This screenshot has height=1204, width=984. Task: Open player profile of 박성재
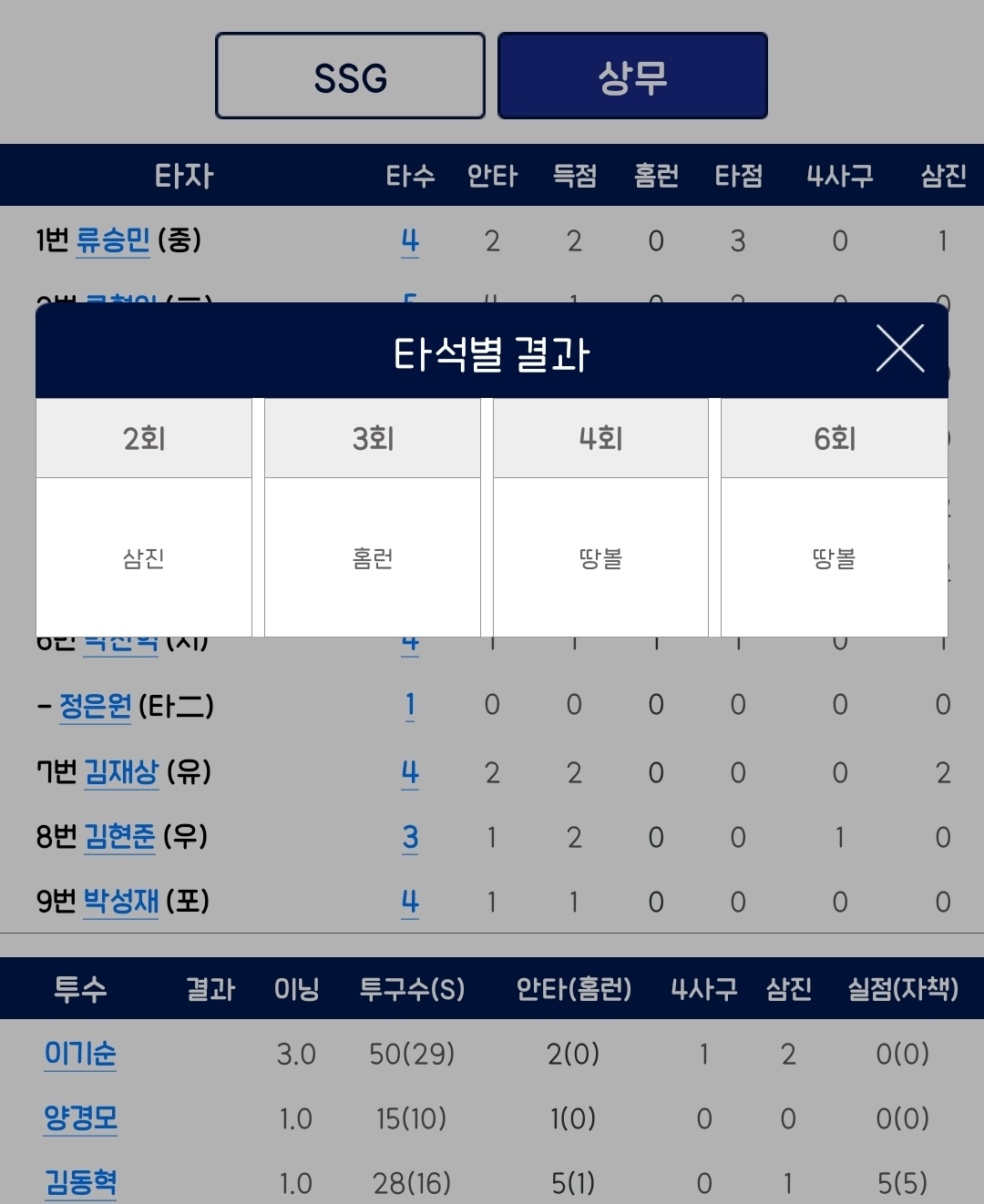coord(121,902)
